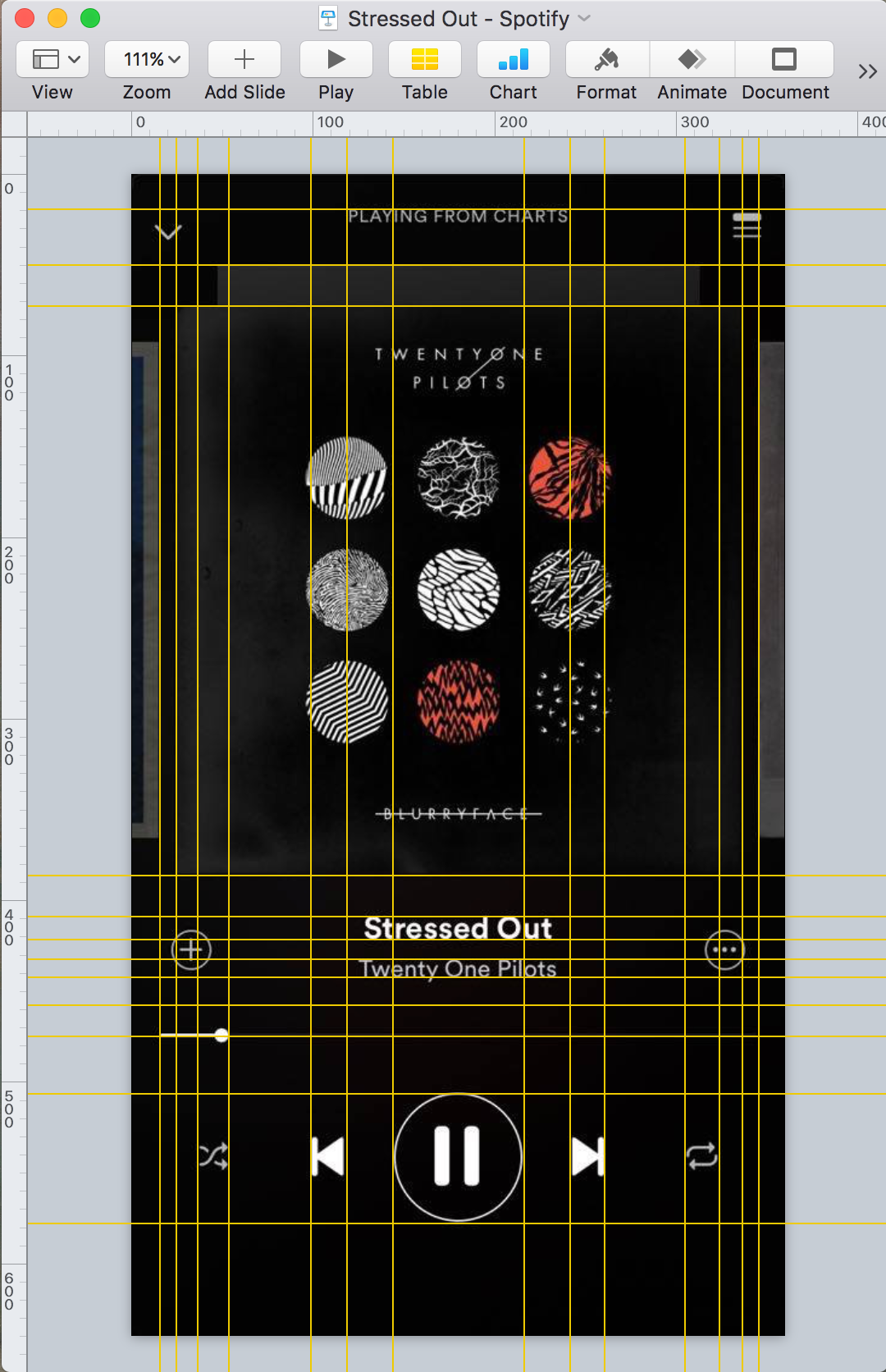Show more toolbar items via the double chevron
This screenshot has width=886, height=1372.
(x=867, y=72)
